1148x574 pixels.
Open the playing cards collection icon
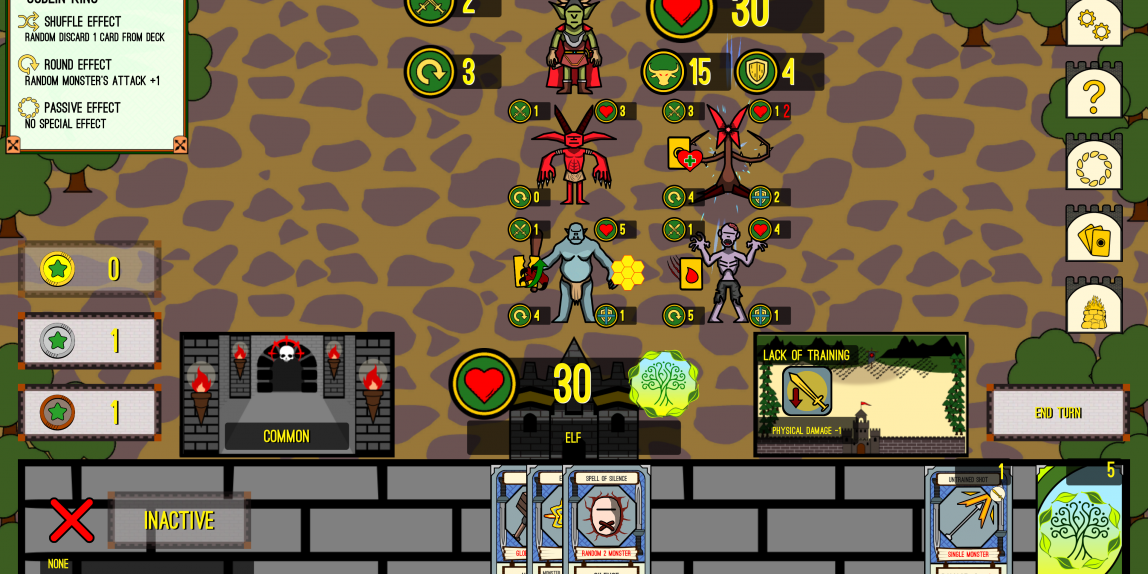click(1093, 238)
